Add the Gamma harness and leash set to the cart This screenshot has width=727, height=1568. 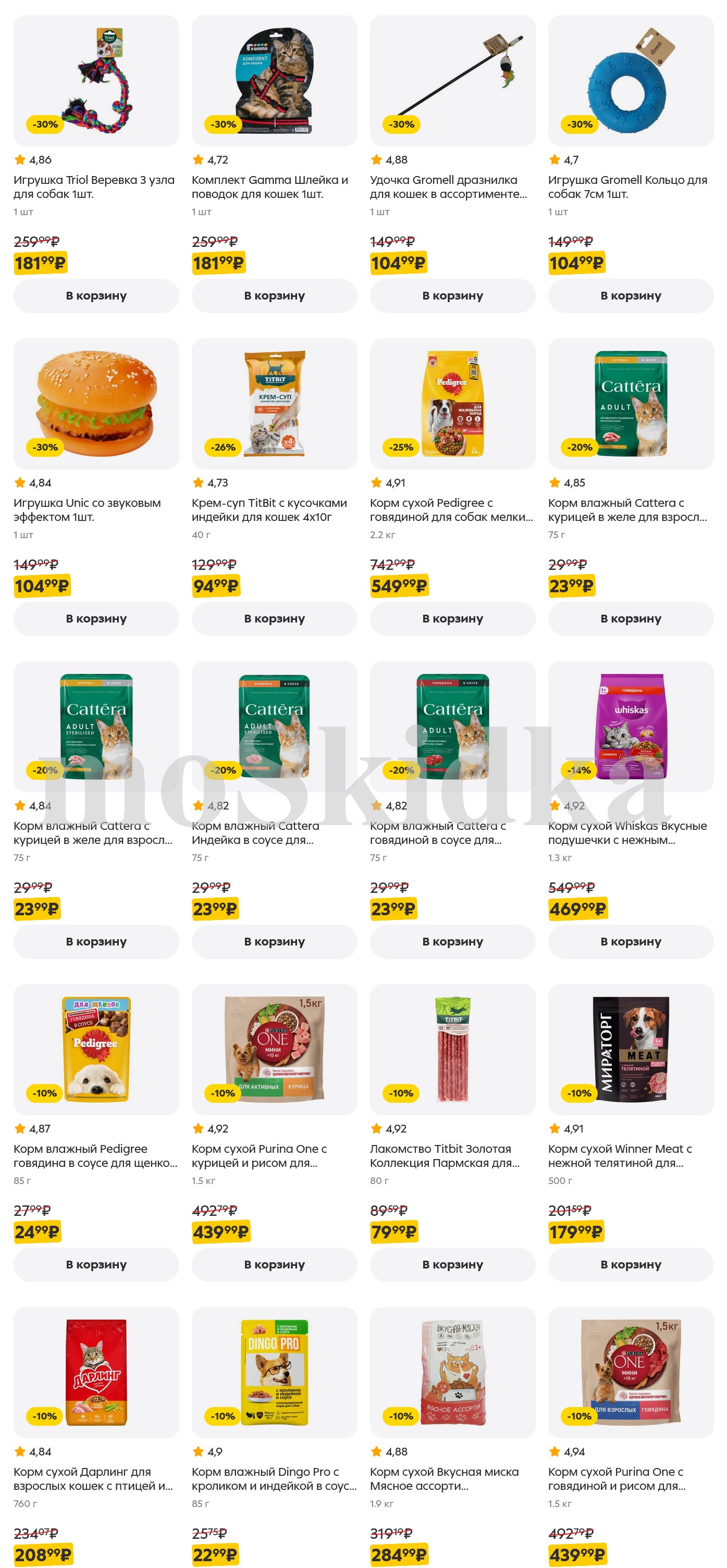(x=274, y=296)
